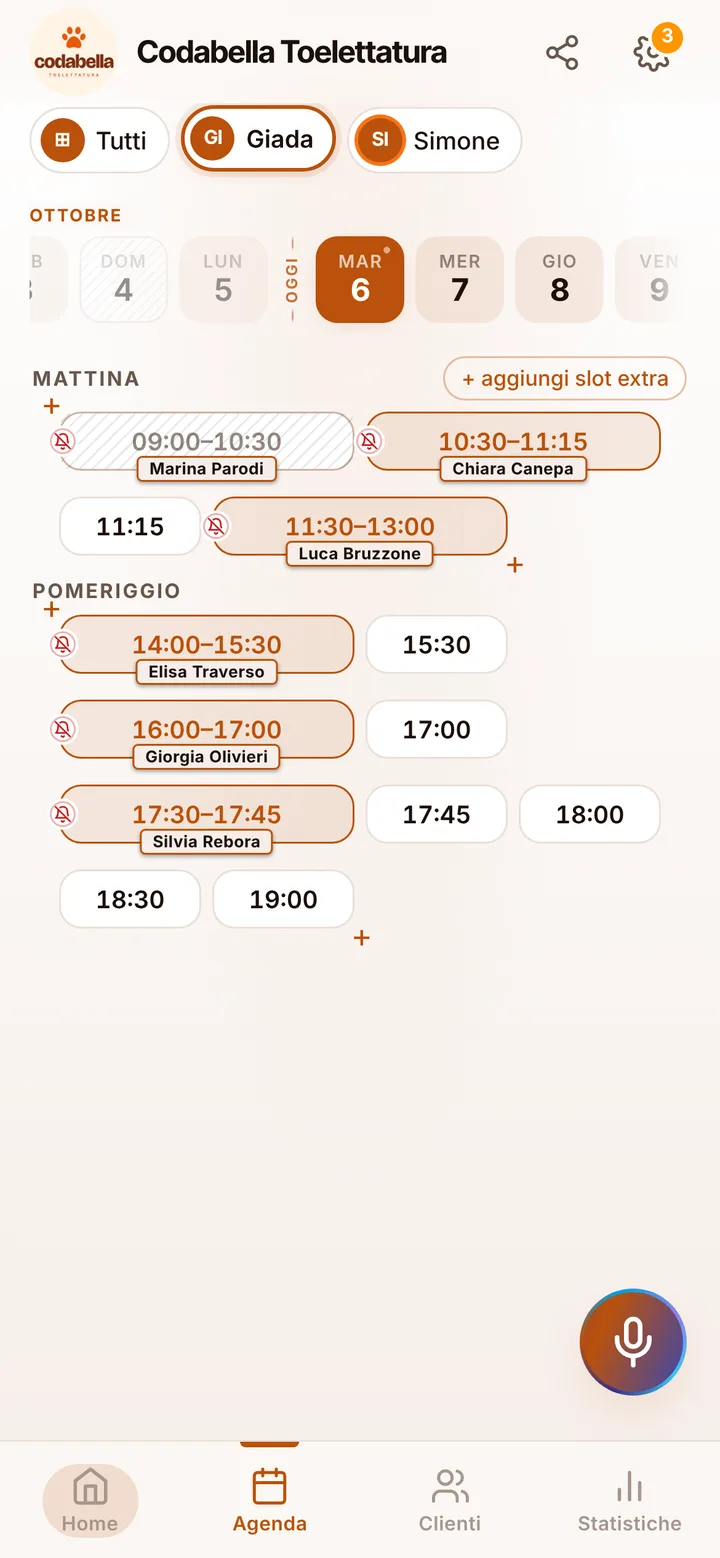Jump to Thursday GIO 8

pos(559,279)
